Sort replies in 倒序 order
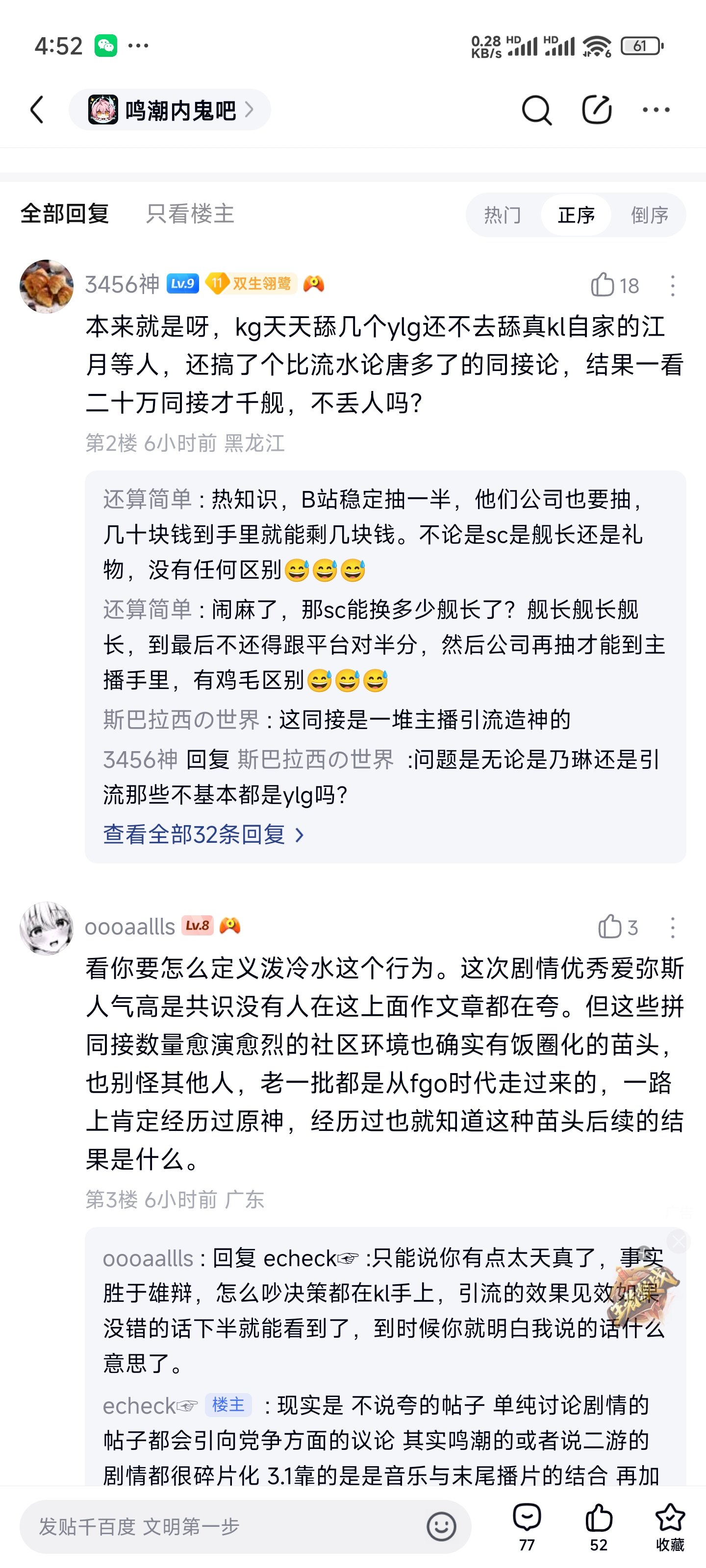 (649, 215)
